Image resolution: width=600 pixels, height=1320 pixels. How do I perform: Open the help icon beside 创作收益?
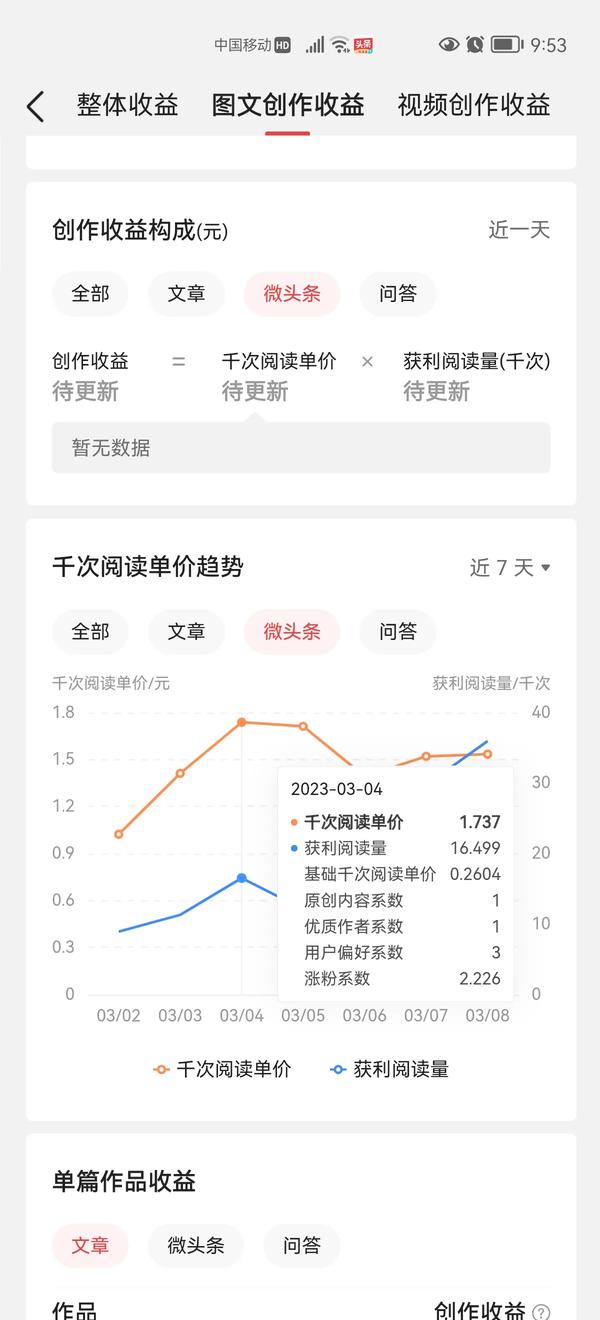(x=541, y=1312)
